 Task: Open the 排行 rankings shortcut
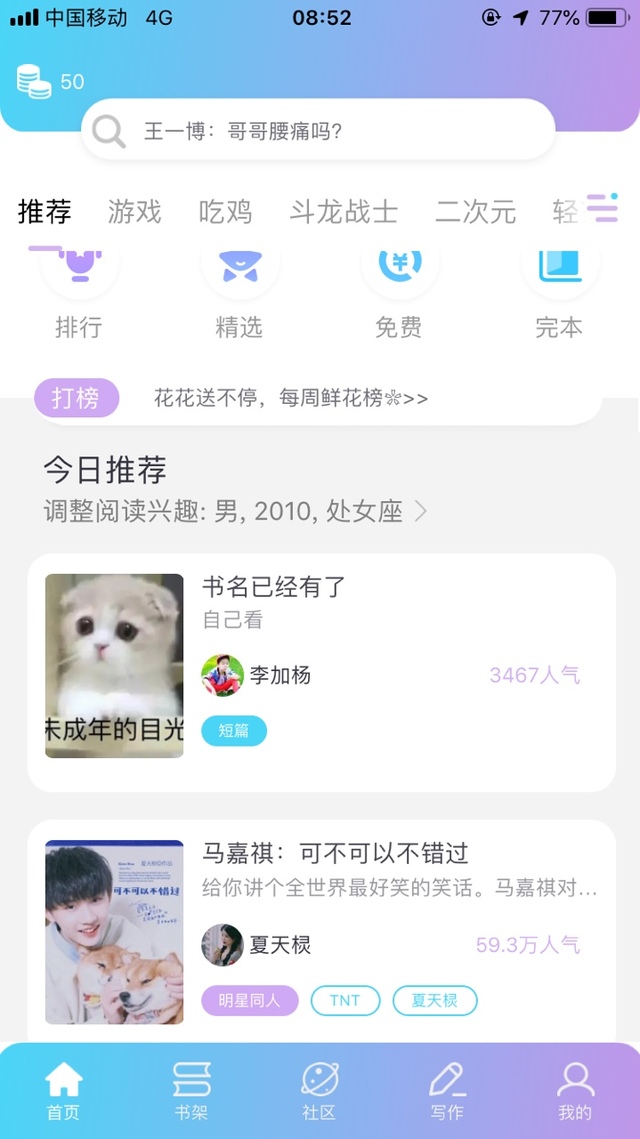tap(79, 290)
